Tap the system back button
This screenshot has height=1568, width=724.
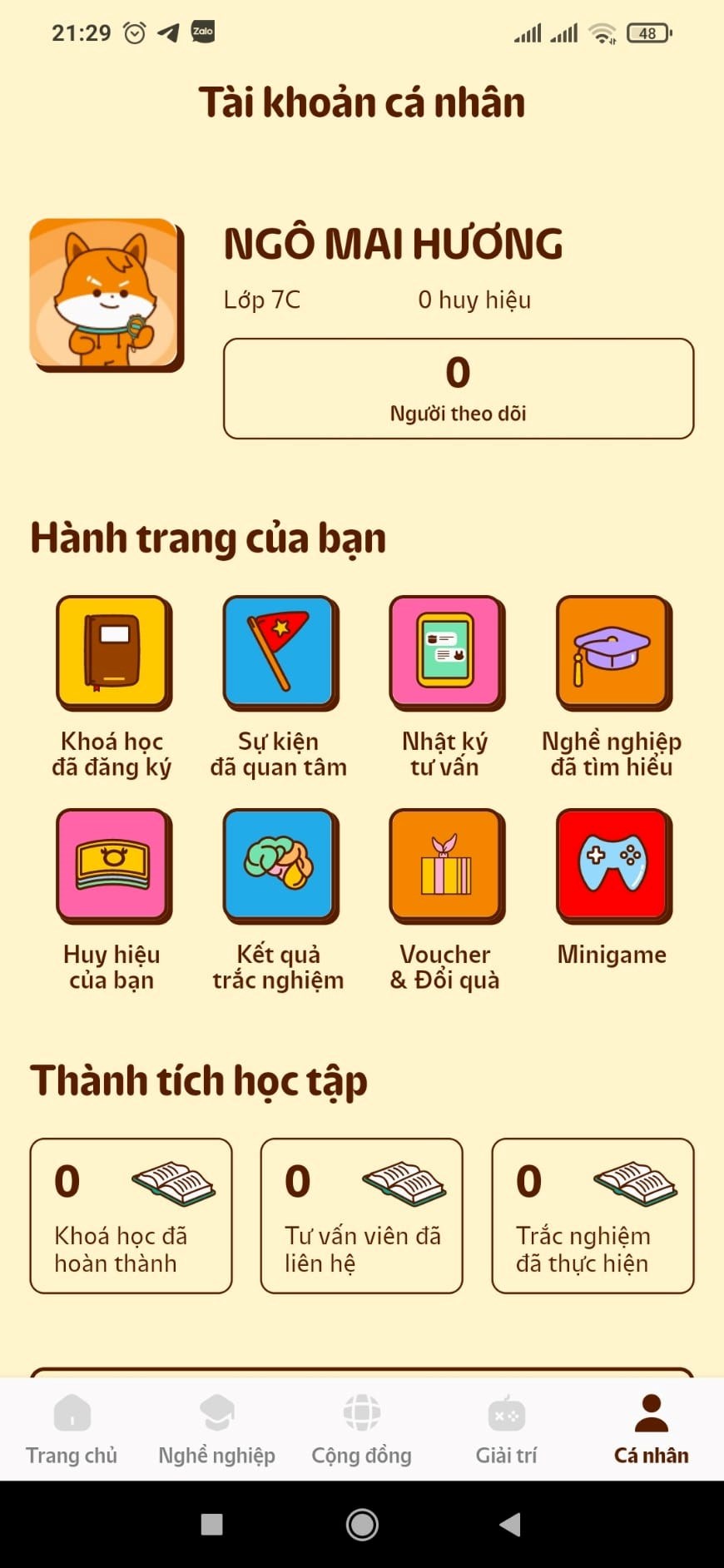pos(509,1525)
